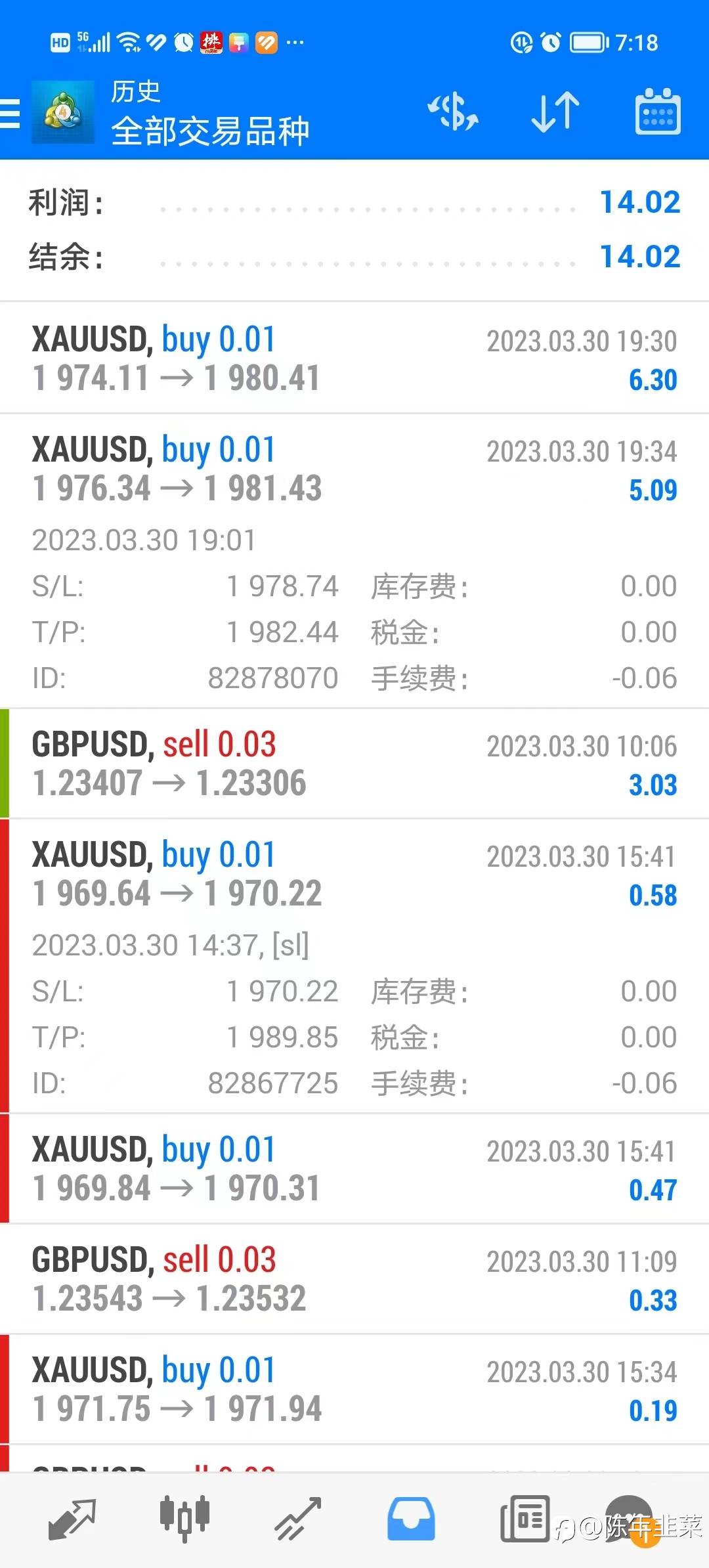Expand the XAUUSD trade with profit 0.47

click(x=354, y=1169)
